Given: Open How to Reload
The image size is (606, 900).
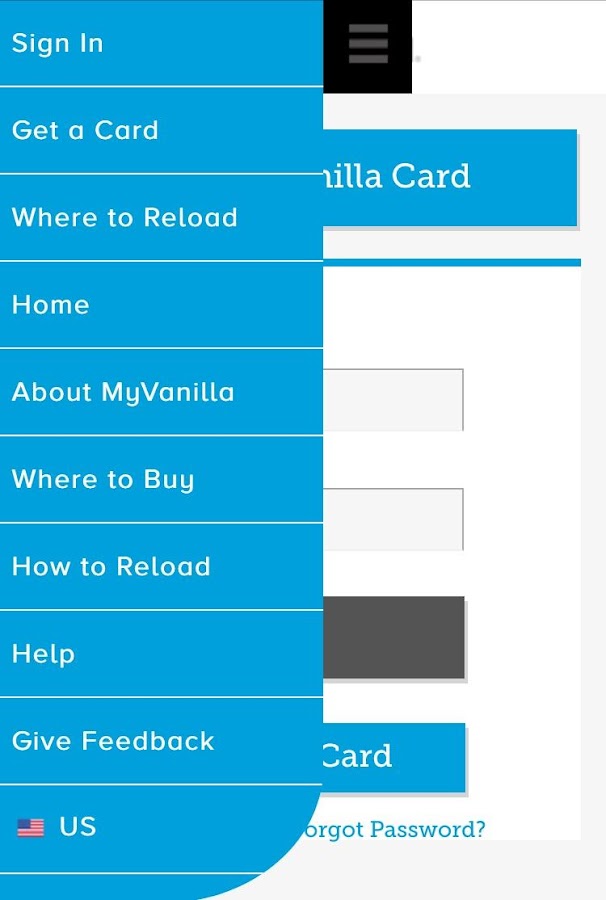Looking at the screenshot, I should coord(161,567).
